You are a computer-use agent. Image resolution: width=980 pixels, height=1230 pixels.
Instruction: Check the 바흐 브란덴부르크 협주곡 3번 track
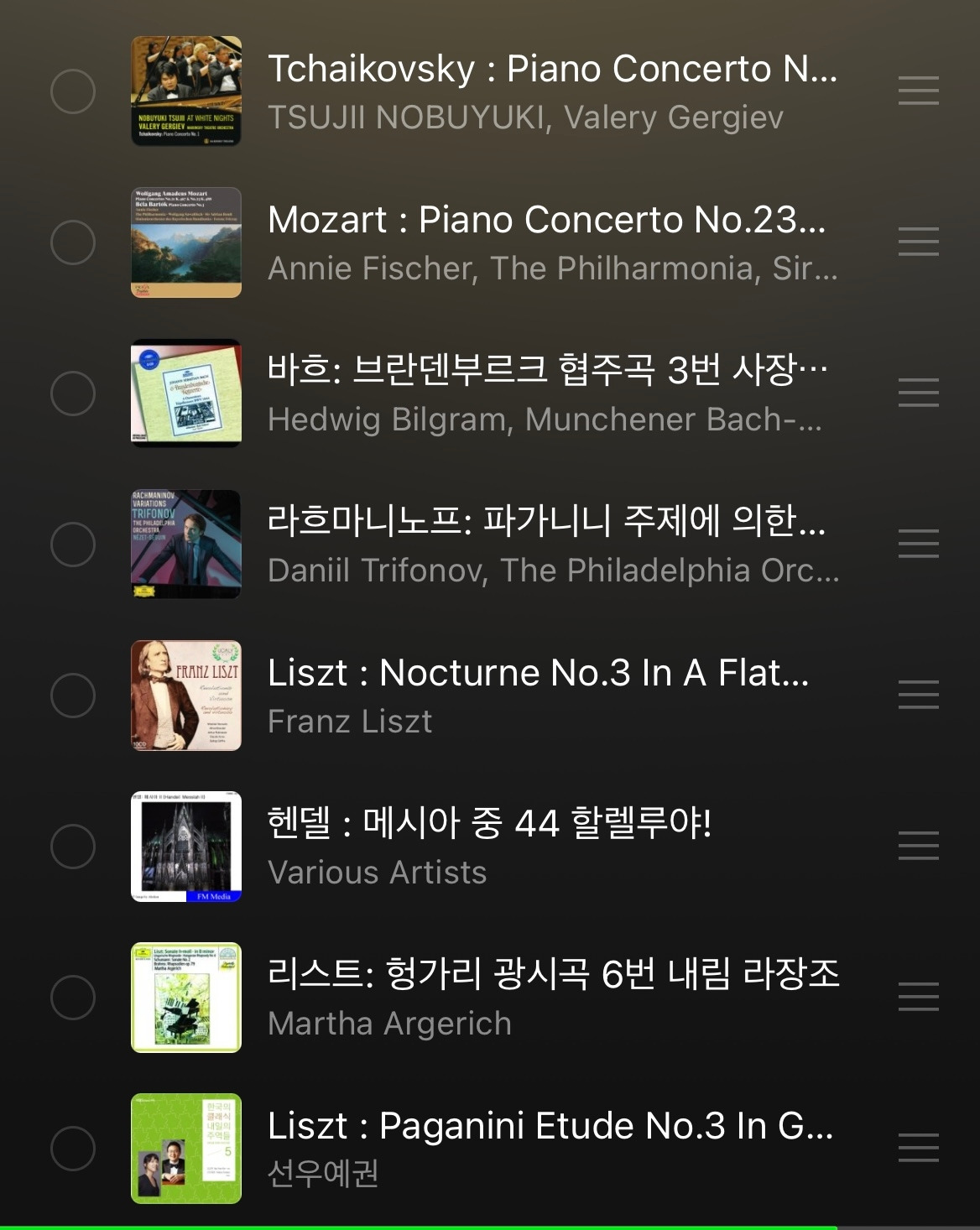coord(73,393)
